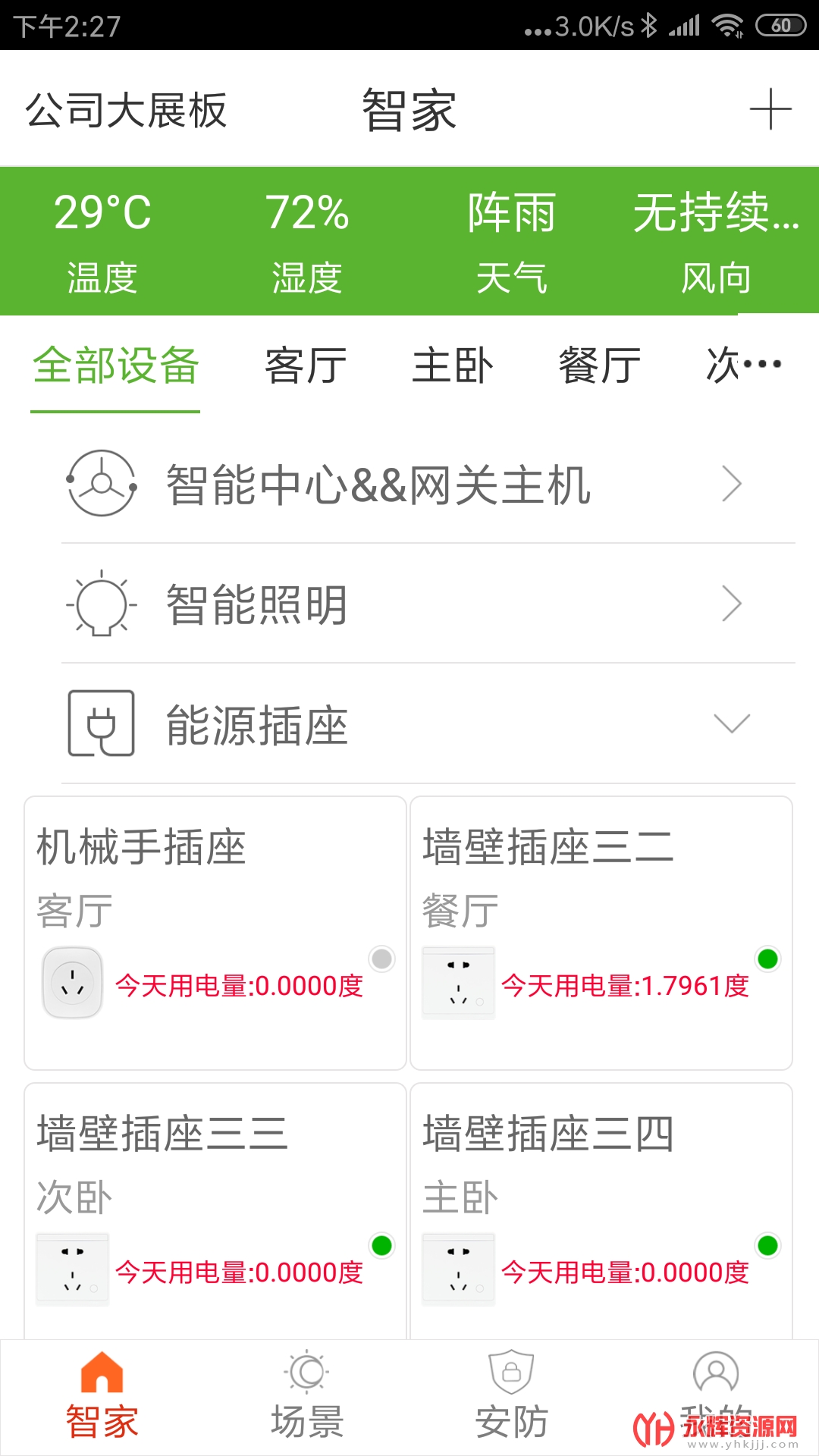Select the 全部设备 tab
The width and height of the screenshot is (819, 1456).
115,366
